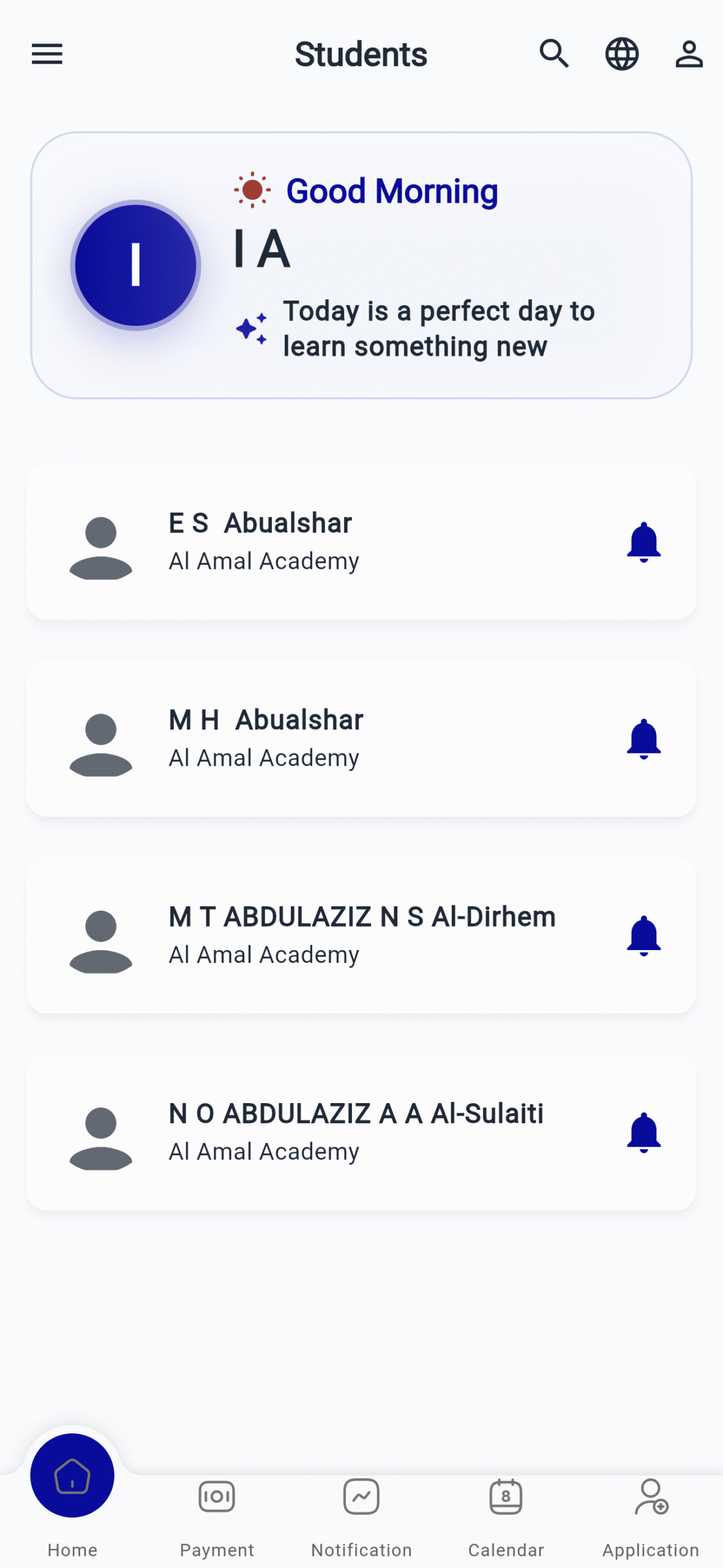The height and width of the screenshot is (1568, 723).
Task: Change language with the globe icon
Action: [621, 54]
